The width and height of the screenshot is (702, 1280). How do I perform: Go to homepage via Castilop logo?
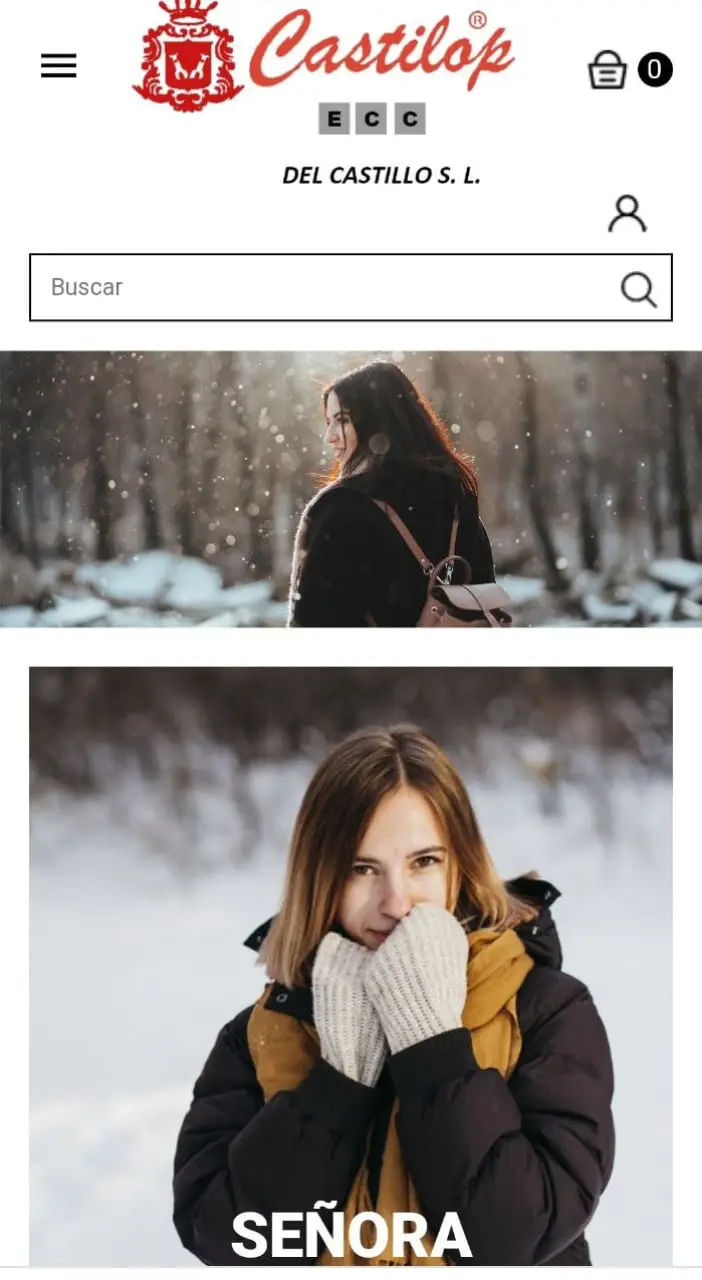tap(324, 58)
